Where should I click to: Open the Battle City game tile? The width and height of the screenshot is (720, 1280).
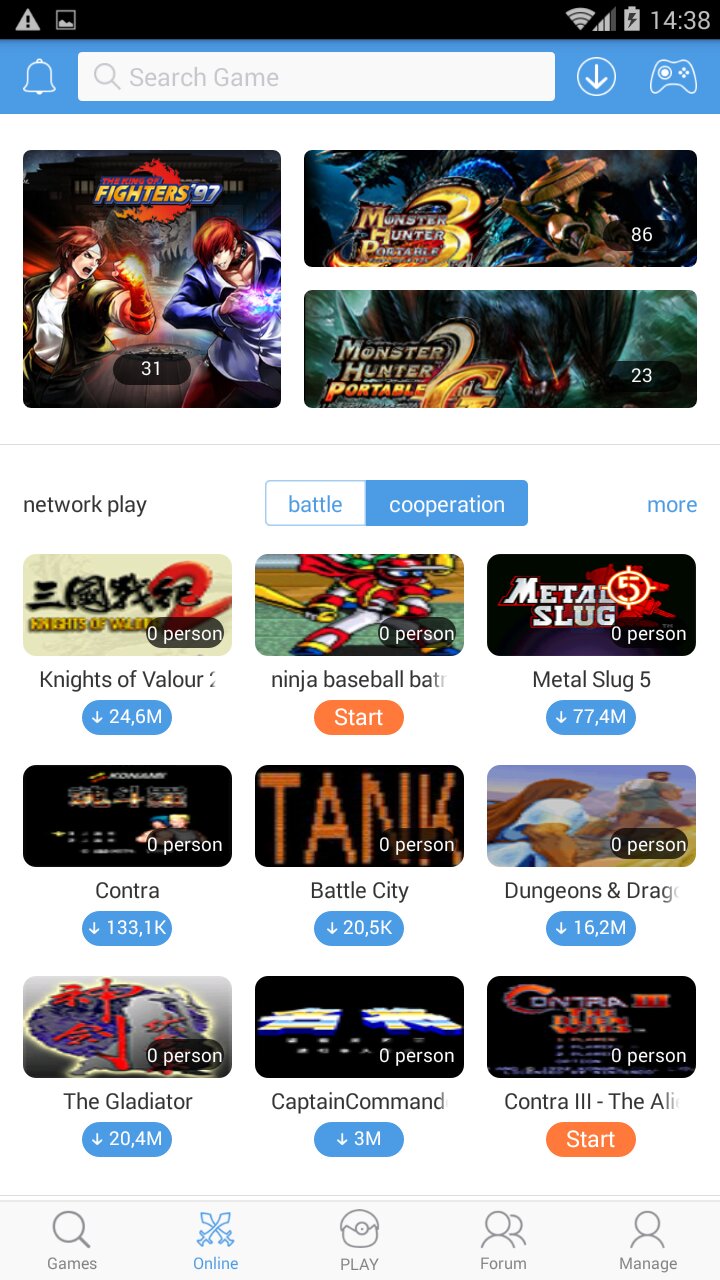click(359, 816)
